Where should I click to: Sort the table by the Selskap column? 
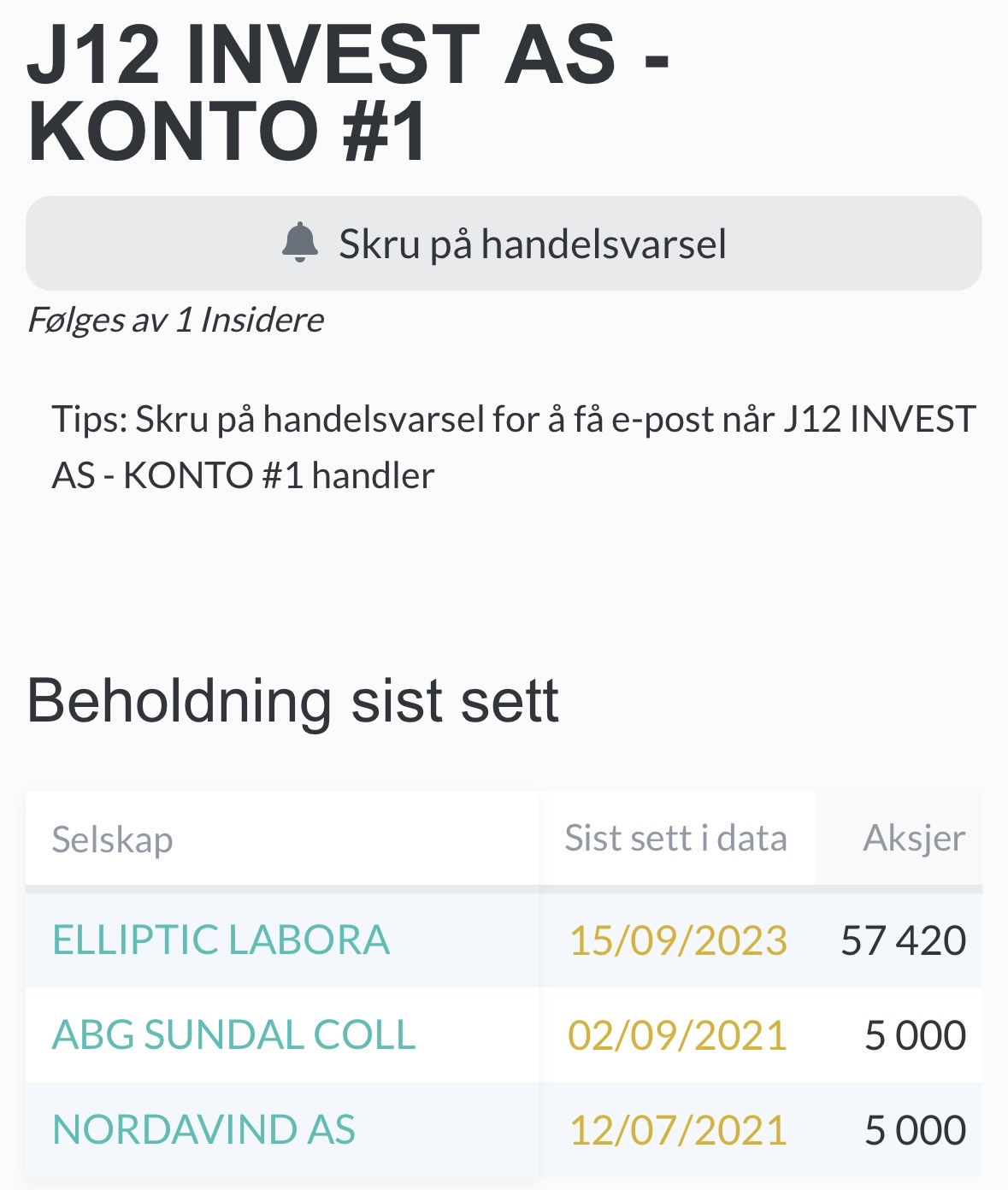point(112,839)
